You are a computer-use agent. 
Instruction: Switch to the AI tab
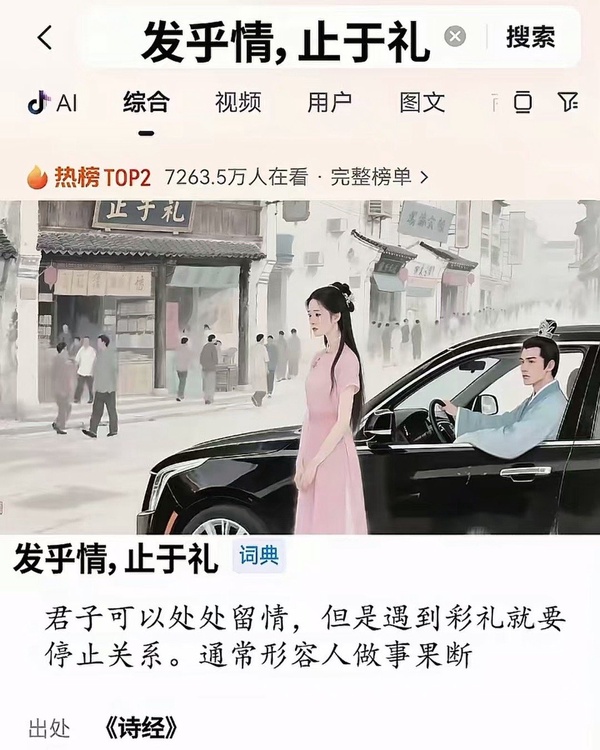point(52,102)
